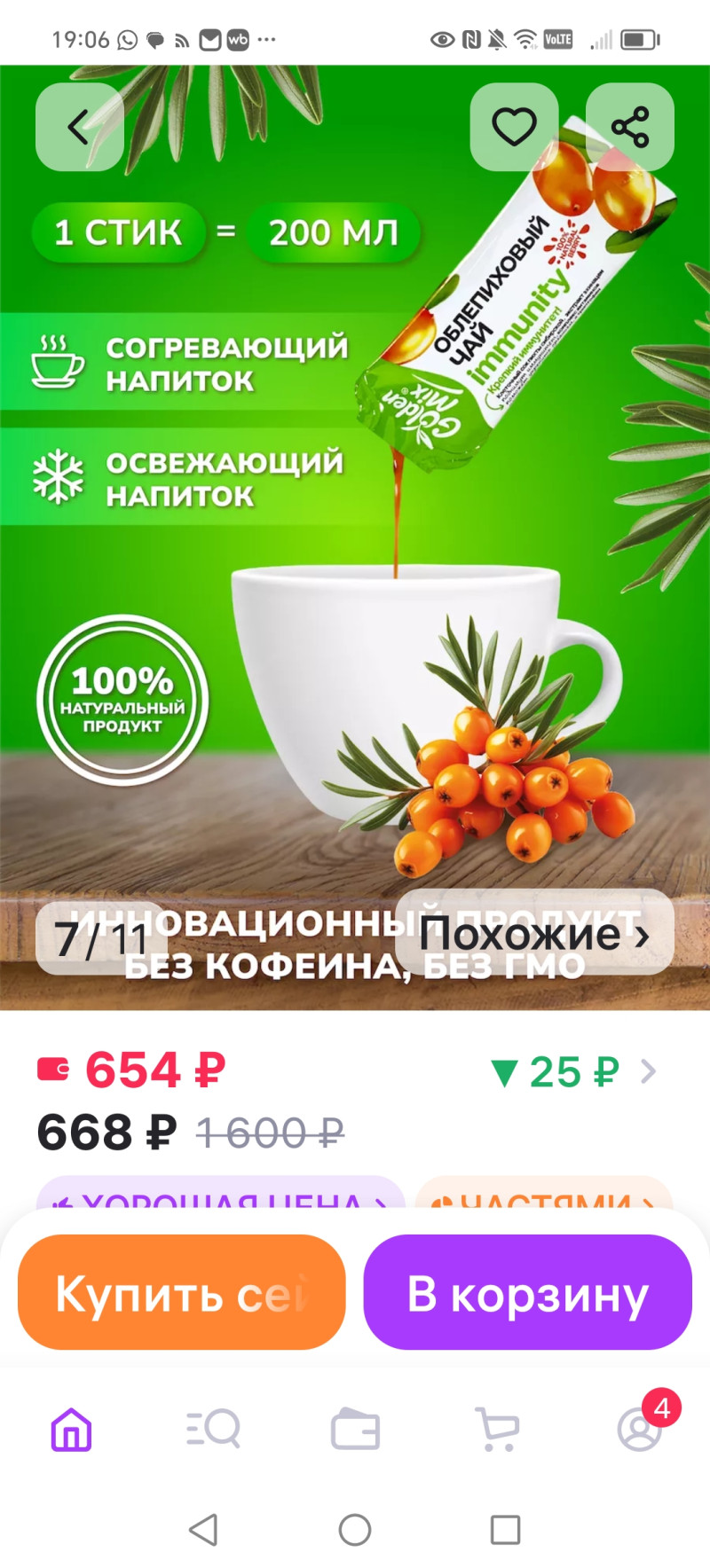
Task: Tap the system home button
Action: coord(355,1530)
